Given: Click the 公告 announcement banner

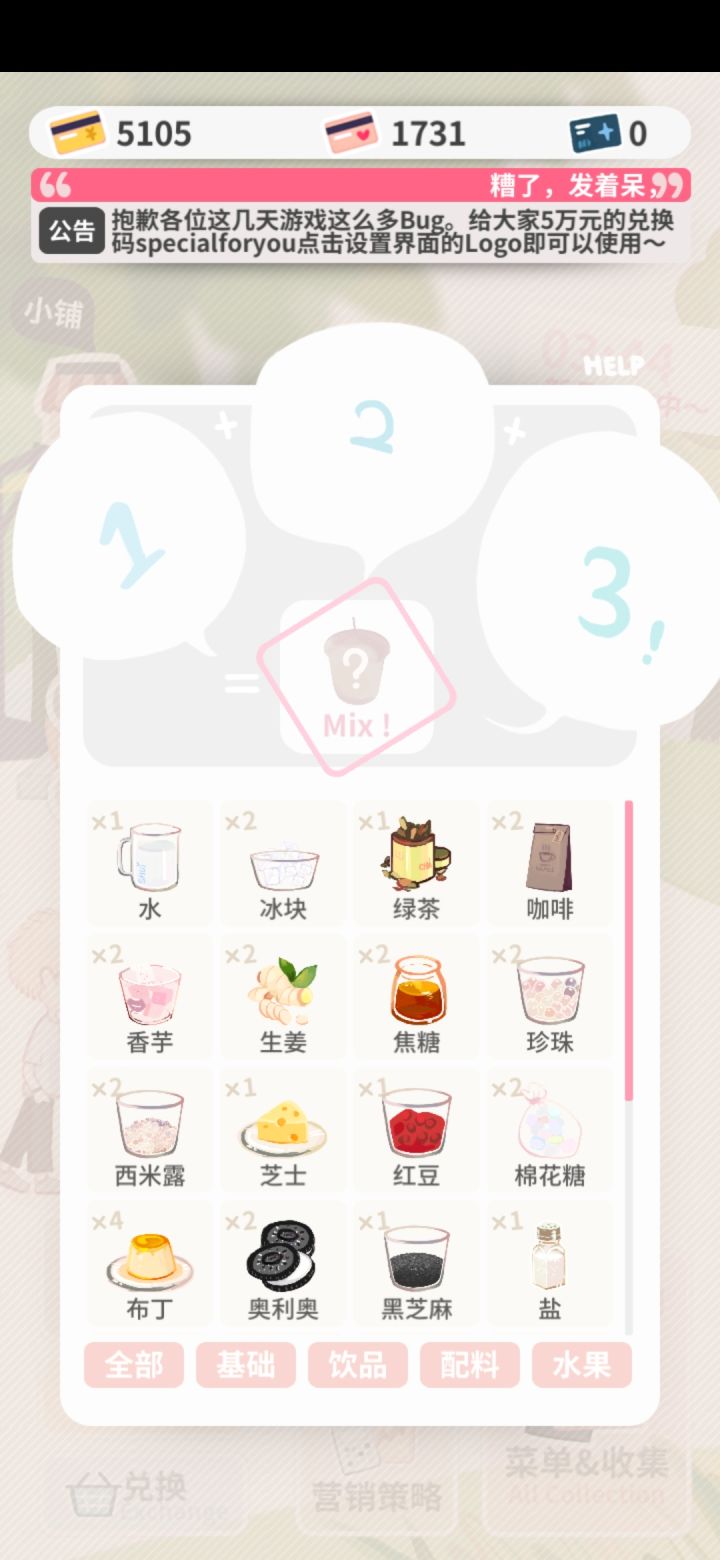Looking at the screenshot, I should [x=360, y=230].
